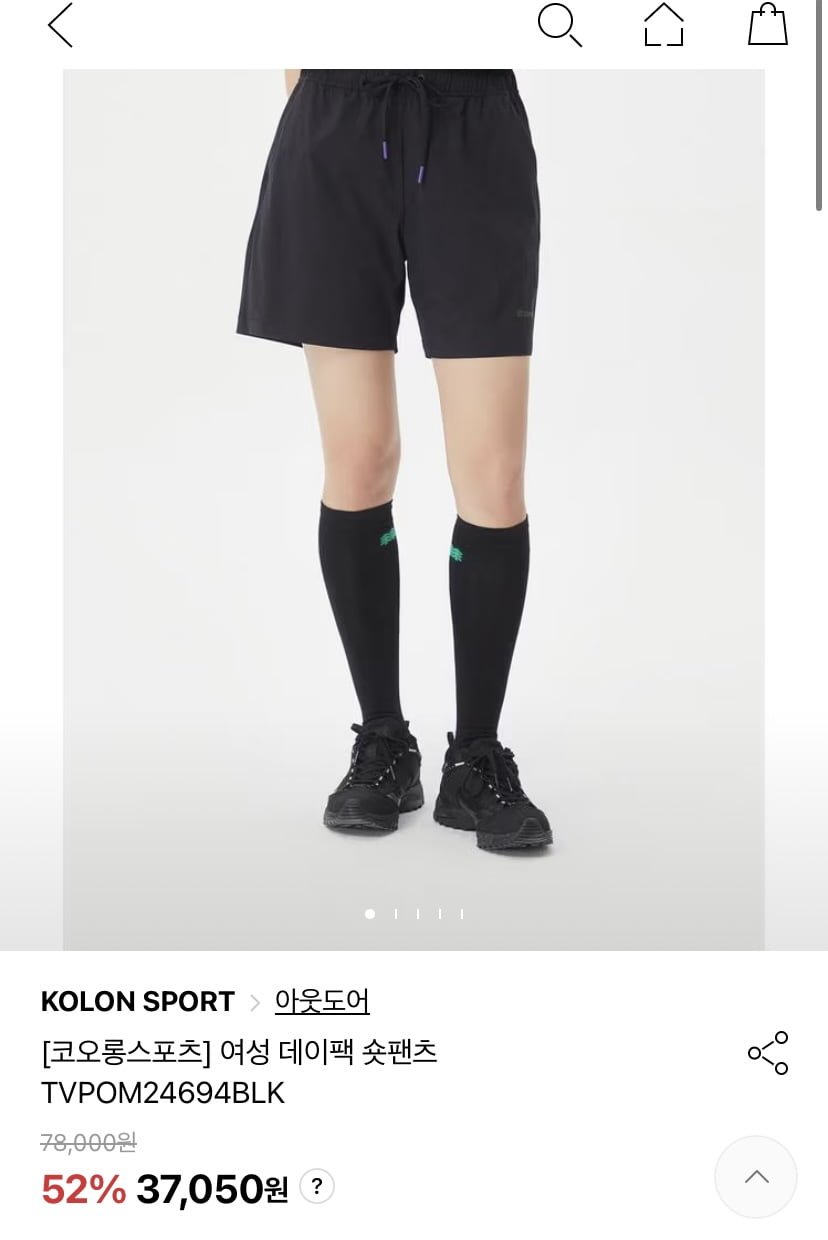The width and height of the screenshot is (828, 1240).
Task: Go to the shop home page
Action: point(663,25)
